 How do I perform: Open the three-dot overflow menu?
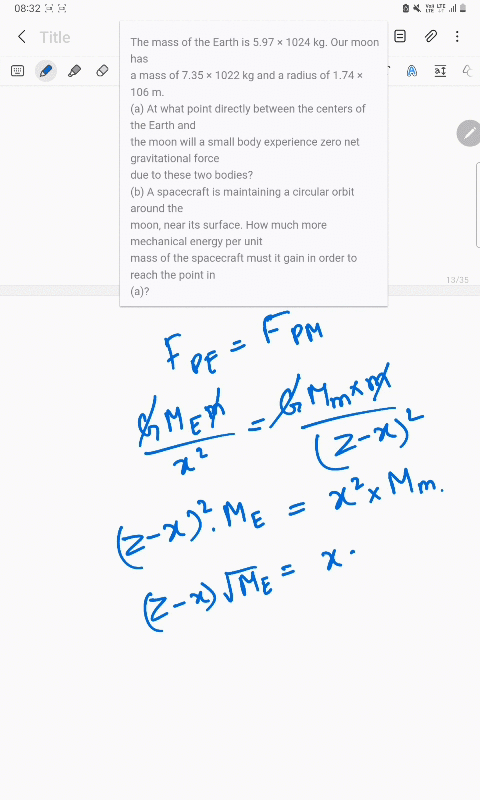(457, 36)
